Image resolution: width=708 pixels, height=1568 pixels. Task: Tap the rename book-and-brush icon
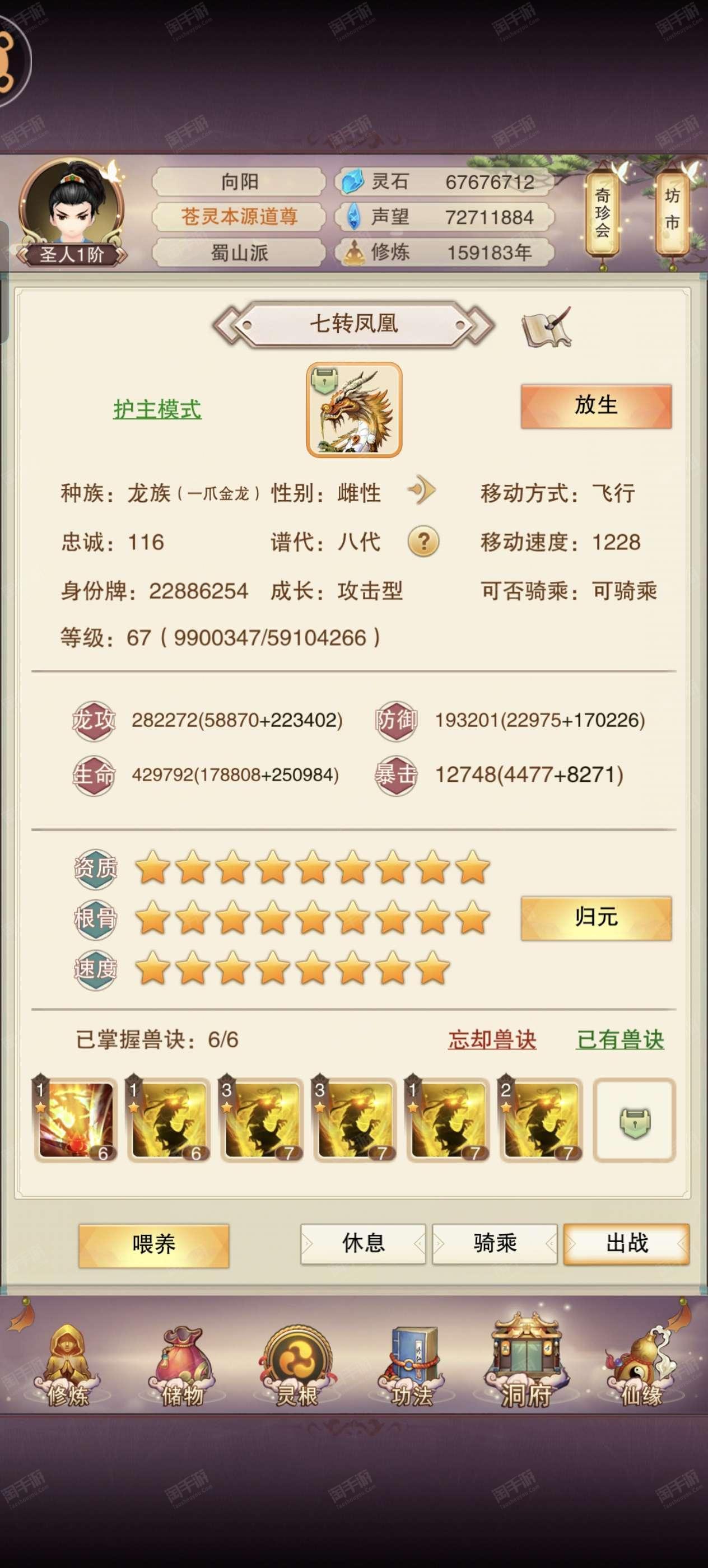pyautogui.click(x=547, y=327)
